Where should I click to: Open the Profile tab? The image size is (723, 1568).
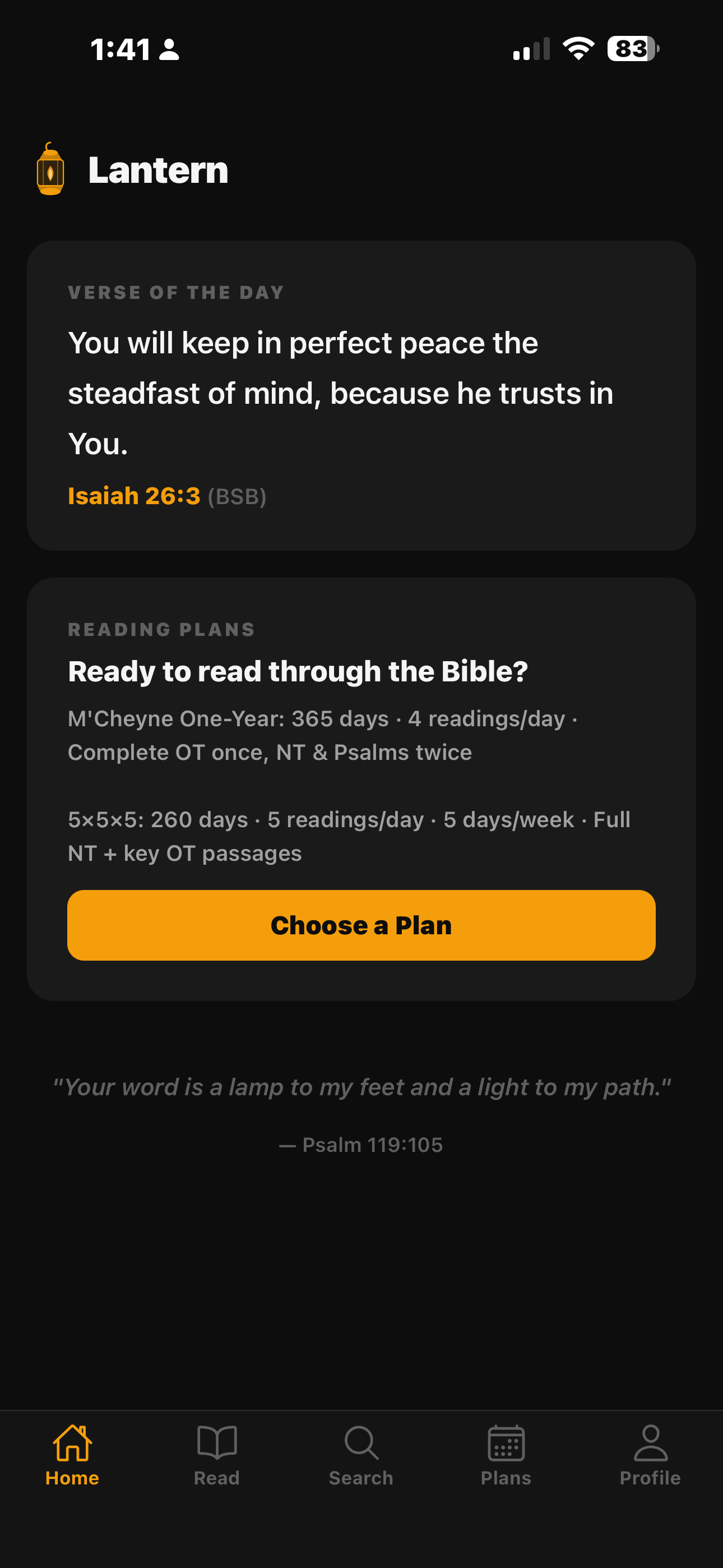650,1455
